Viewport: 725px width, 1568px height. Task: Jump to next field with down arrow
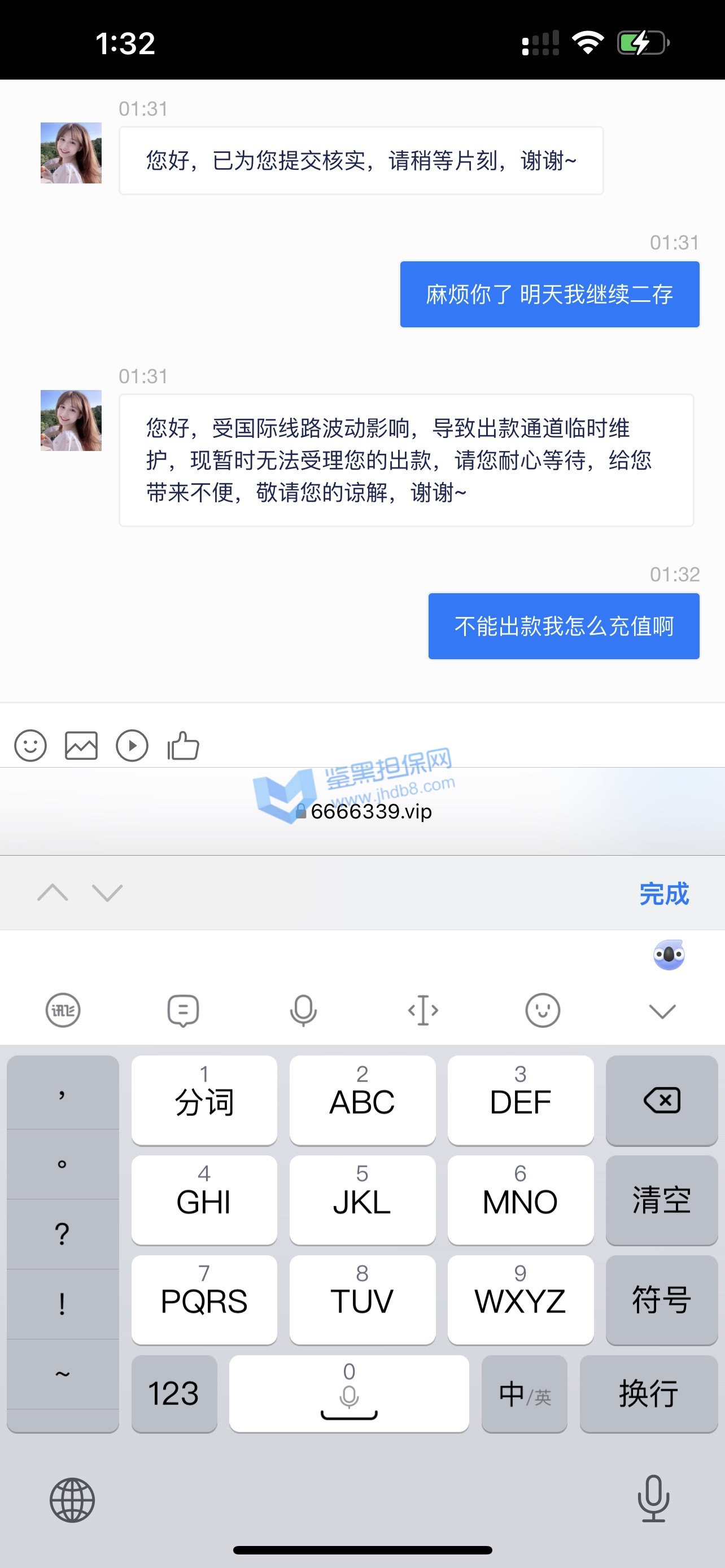[107, 892]
